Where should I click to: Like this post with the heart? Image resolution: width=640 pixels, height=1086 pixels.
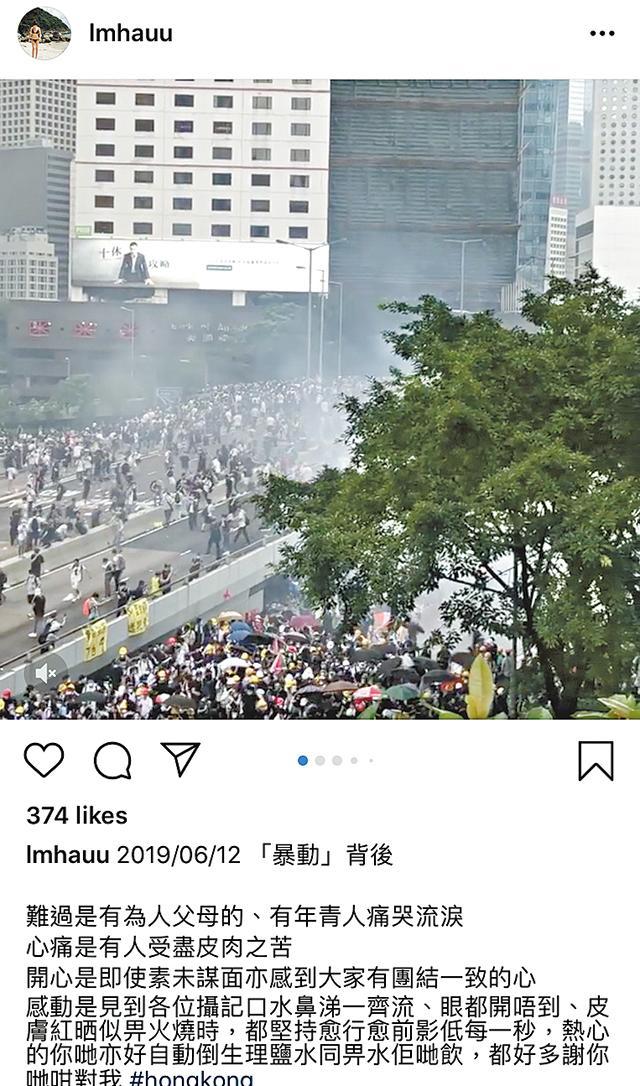click(44, 761)
